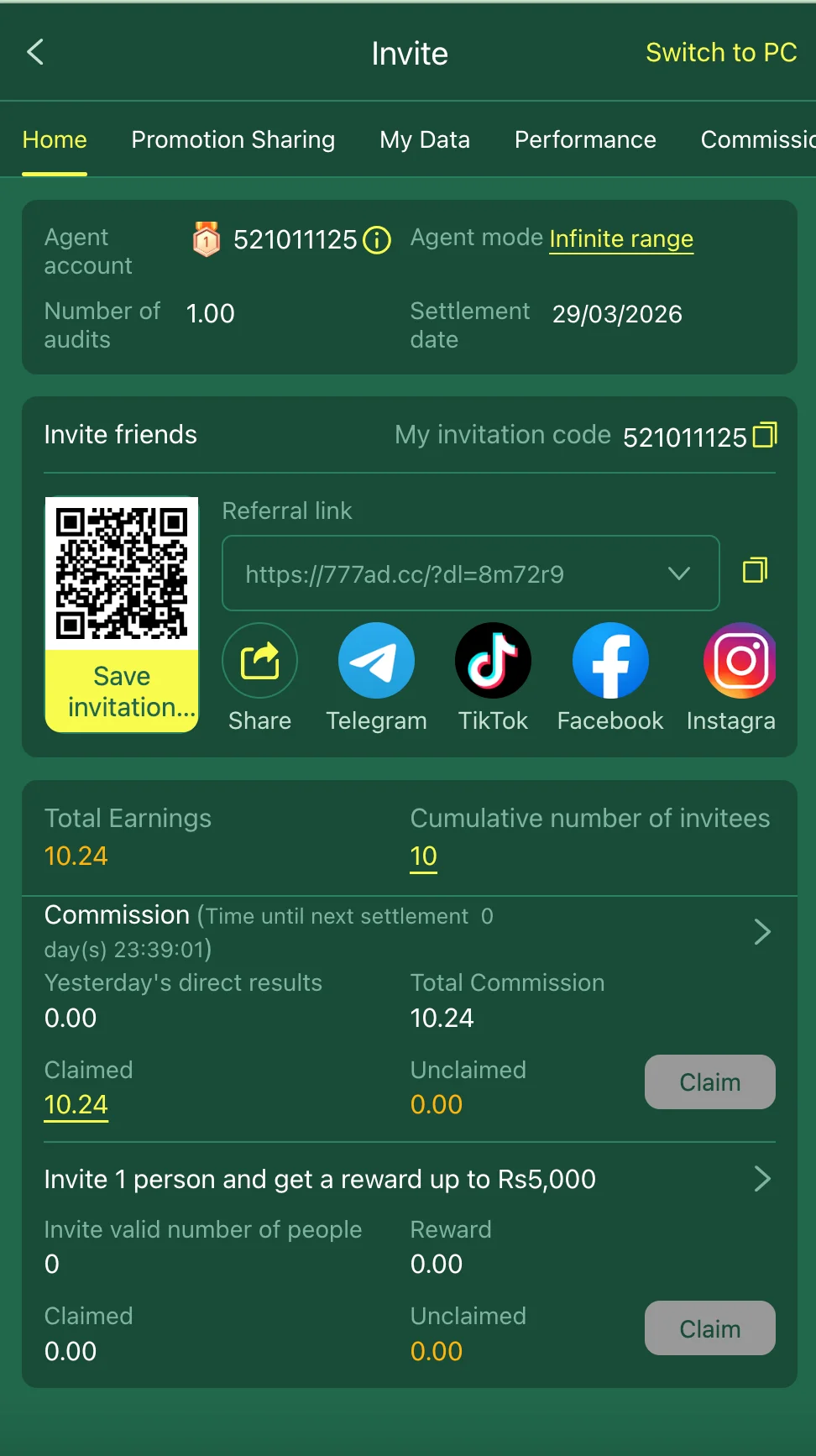
Task: Select the Performance tab
Action: [x=584, y=139]
